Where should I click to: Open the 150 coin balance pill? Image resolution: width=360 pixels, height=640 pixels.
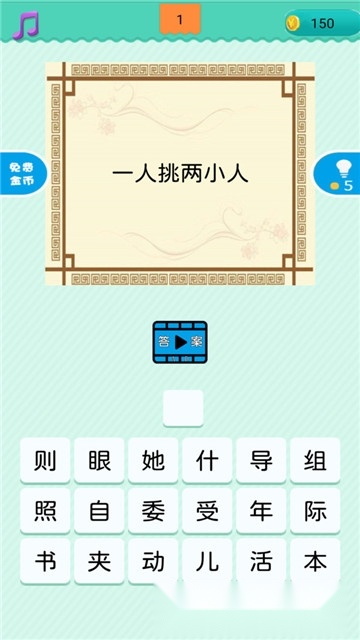pyautogui.click(x=322, y=23)
